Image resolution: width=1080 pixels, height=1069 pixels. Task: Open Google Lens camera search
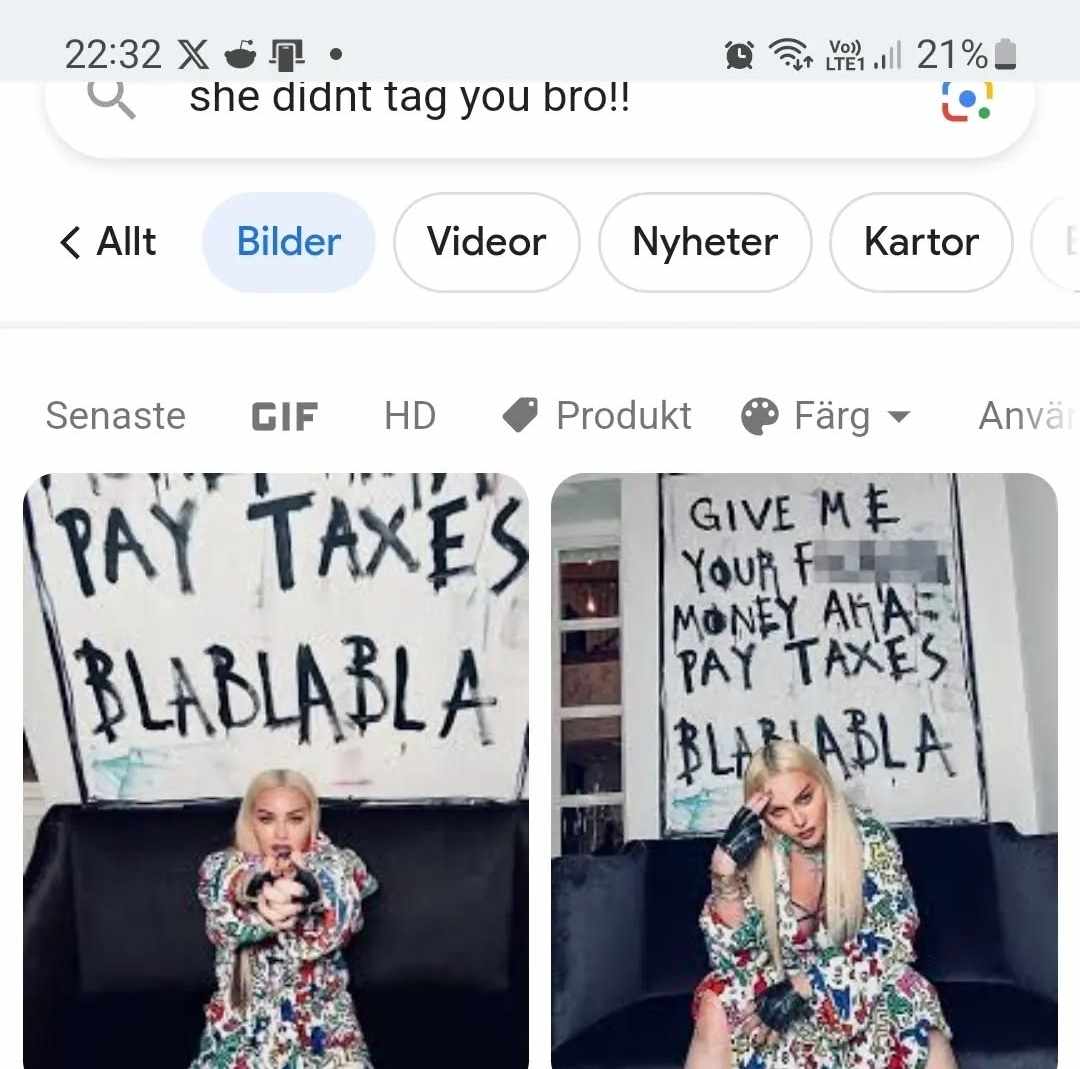(x=966, y=102)
